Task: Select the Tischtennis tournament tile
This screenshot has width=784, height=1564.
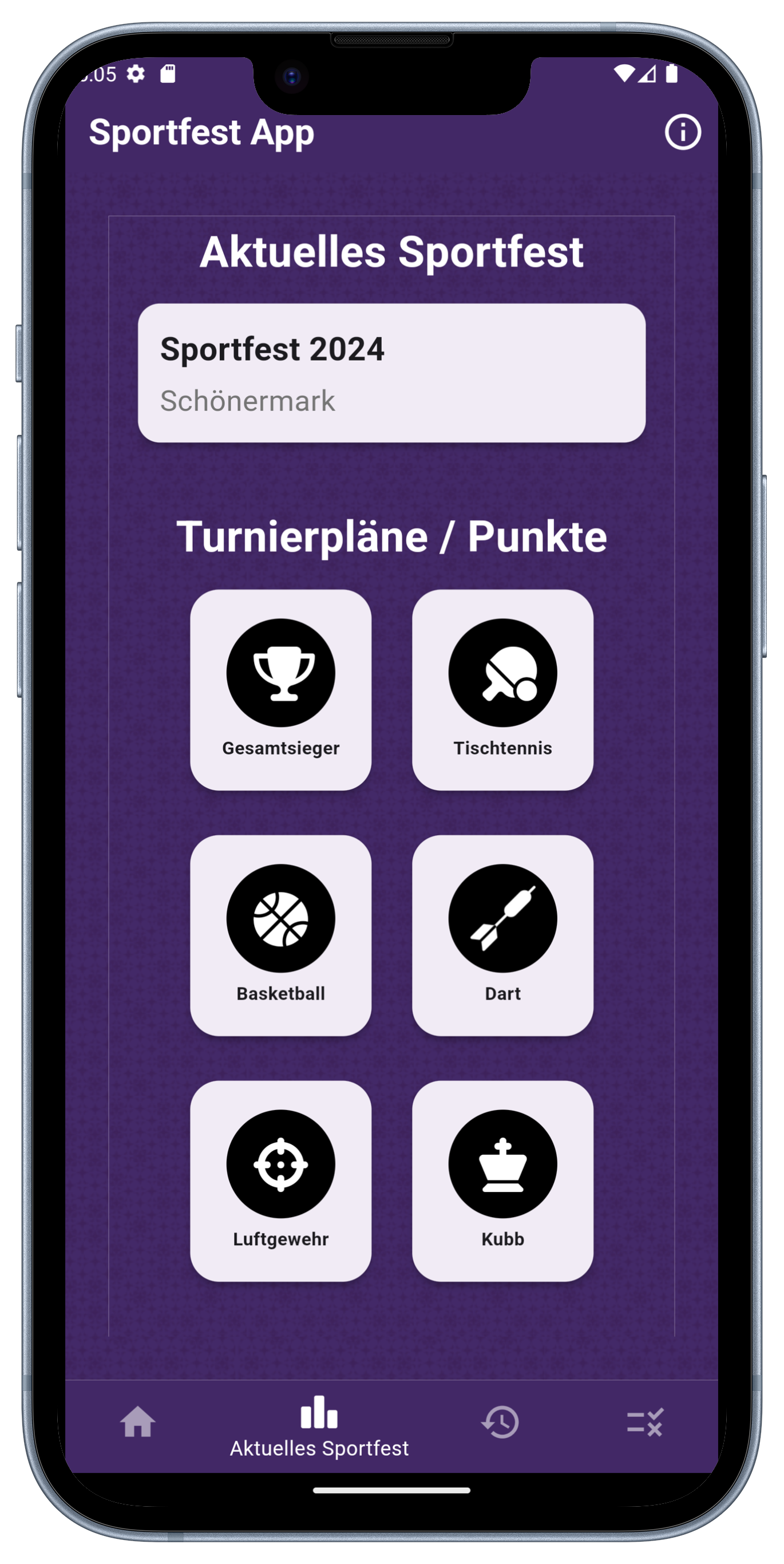Action: 502,690
